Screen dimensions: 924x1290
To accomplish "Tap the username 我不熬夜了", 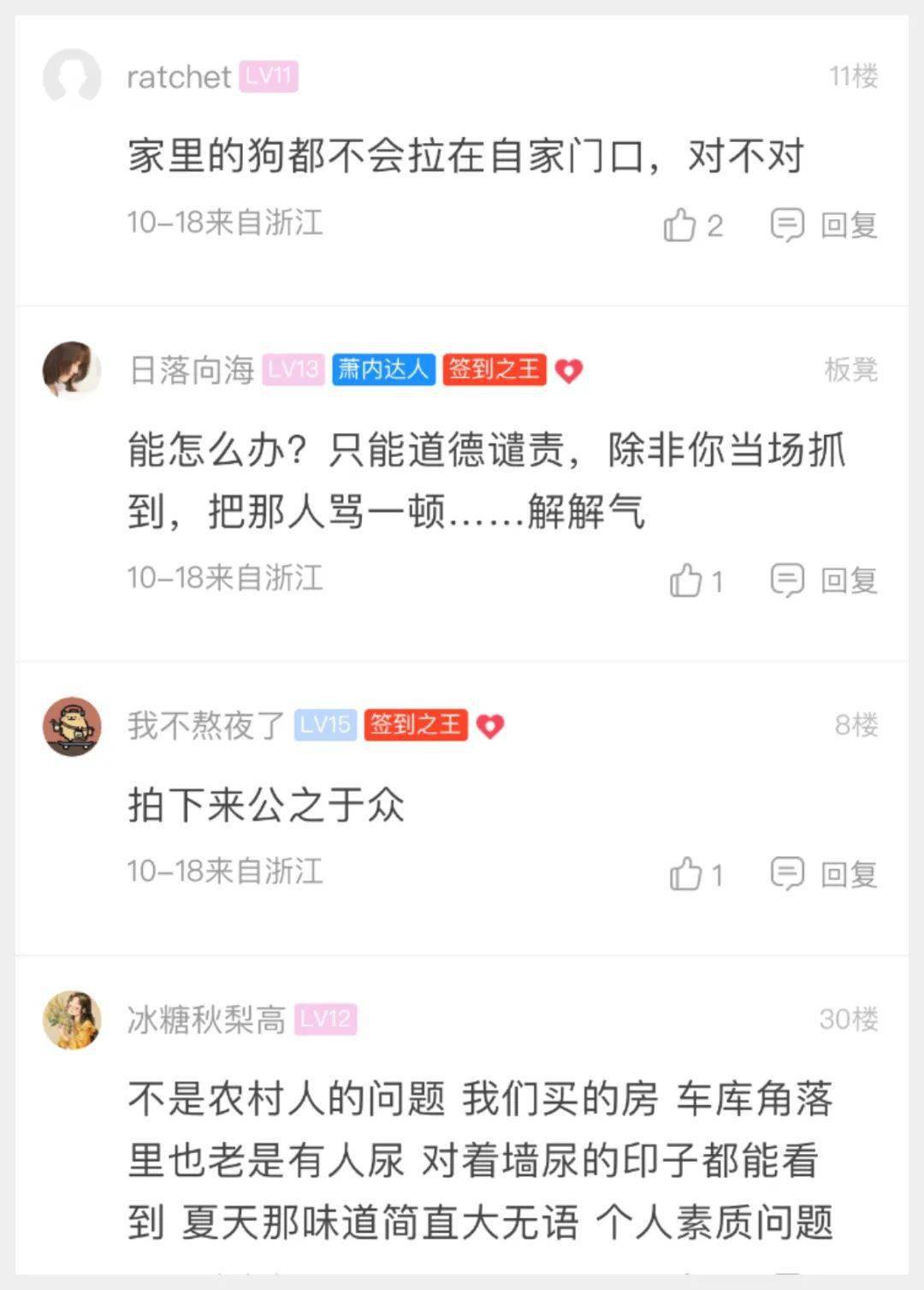I will coord(205,726).
